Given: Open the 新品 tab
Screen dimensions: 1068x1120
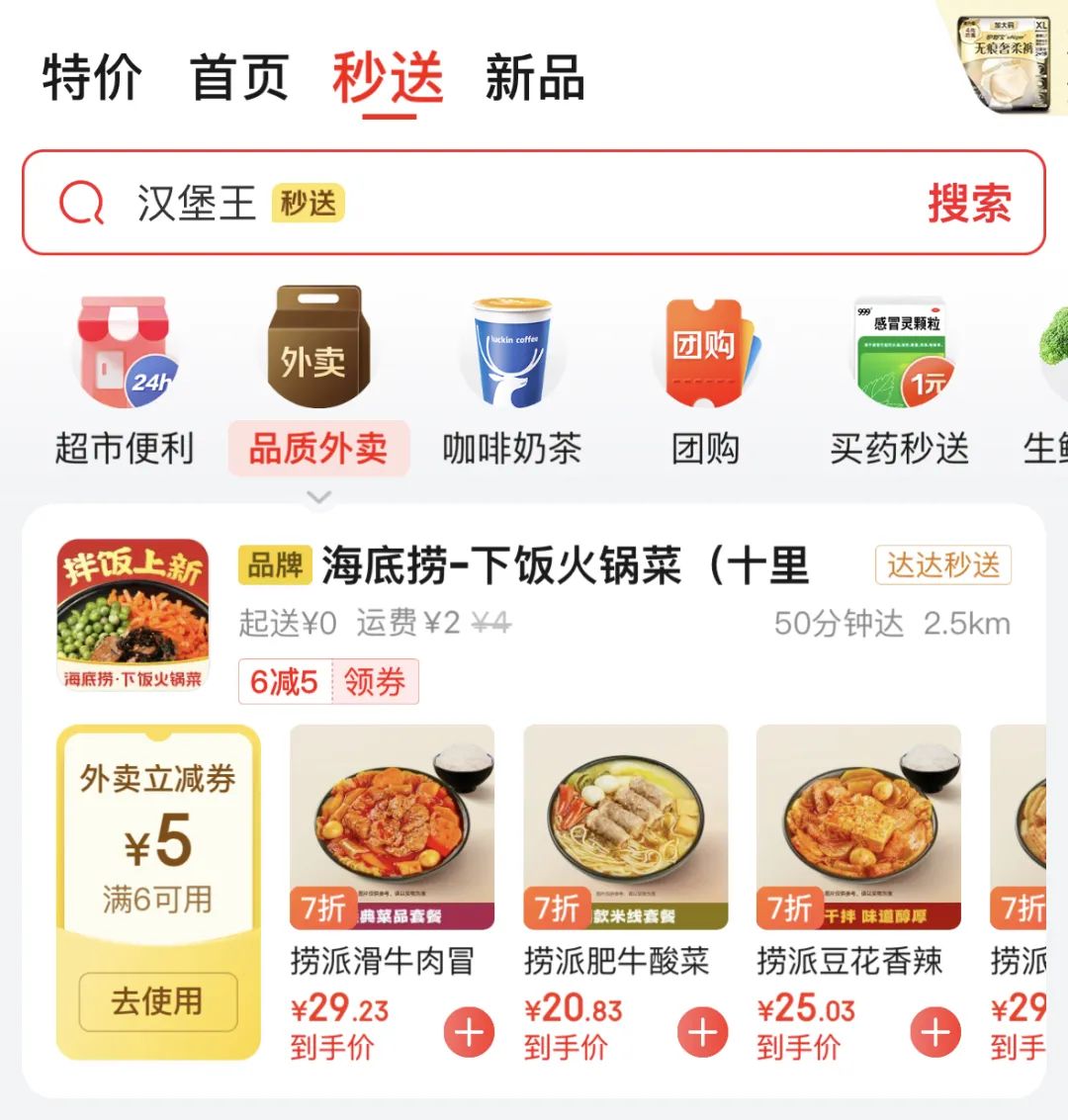Looking at the screenshot, I should coord(534,79).
